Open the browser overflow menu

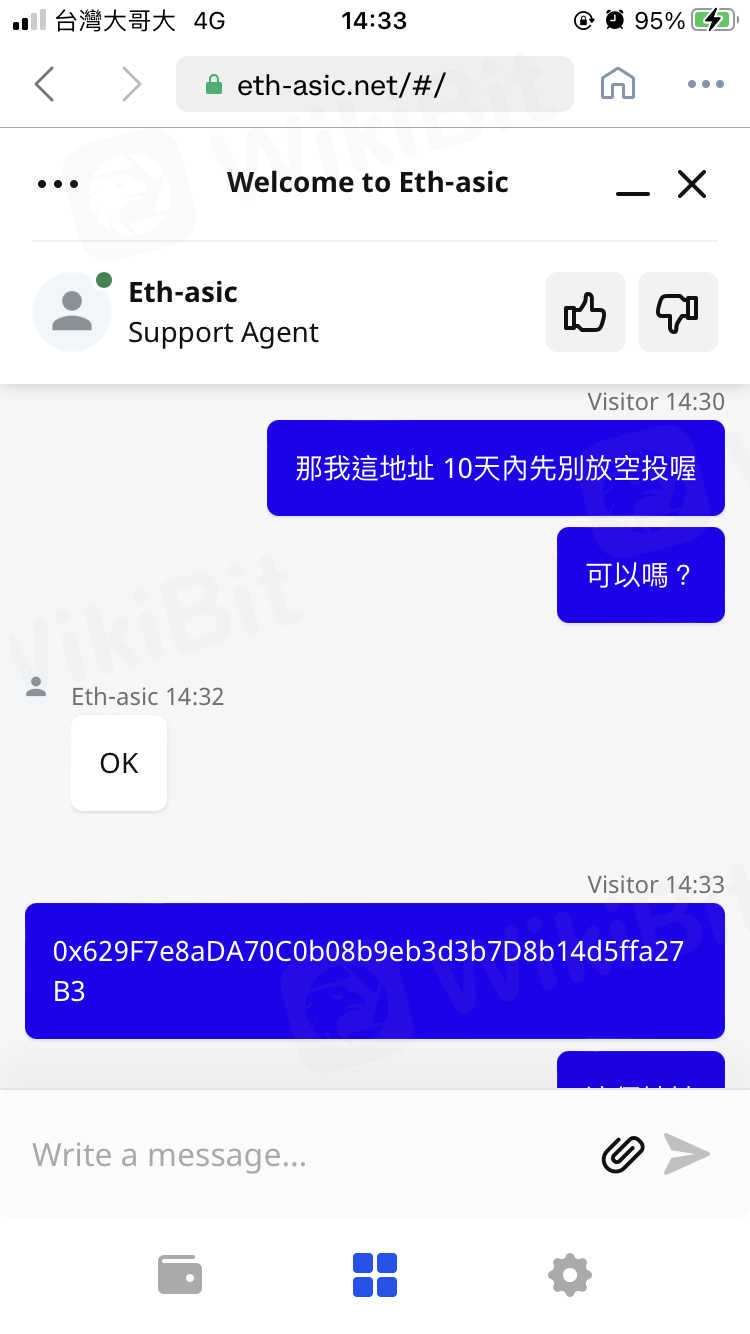(x=705, y=85)
